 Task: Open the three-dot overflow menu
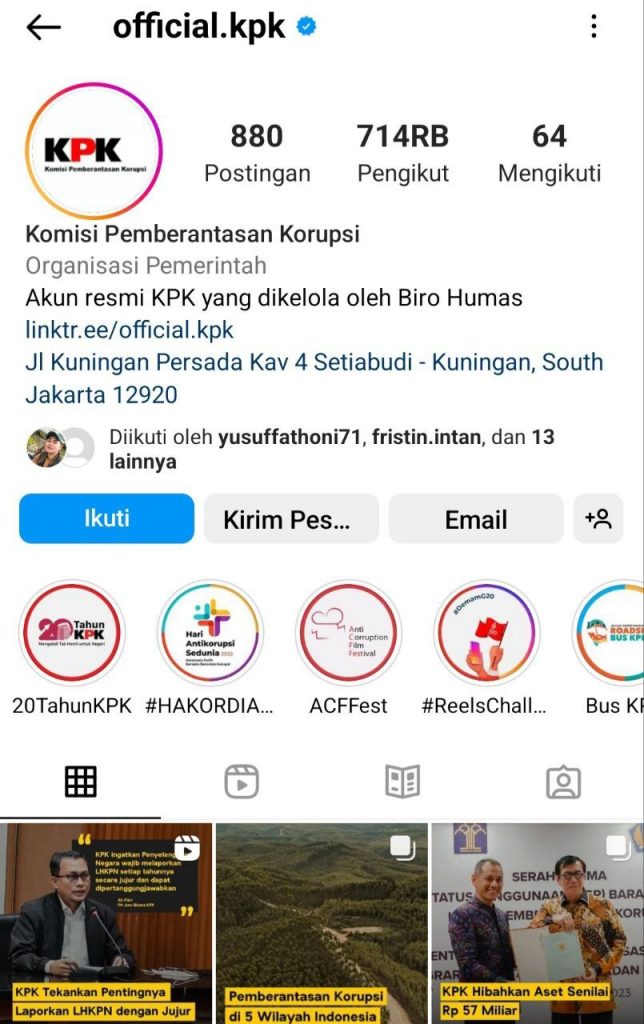tap(594, 27)
